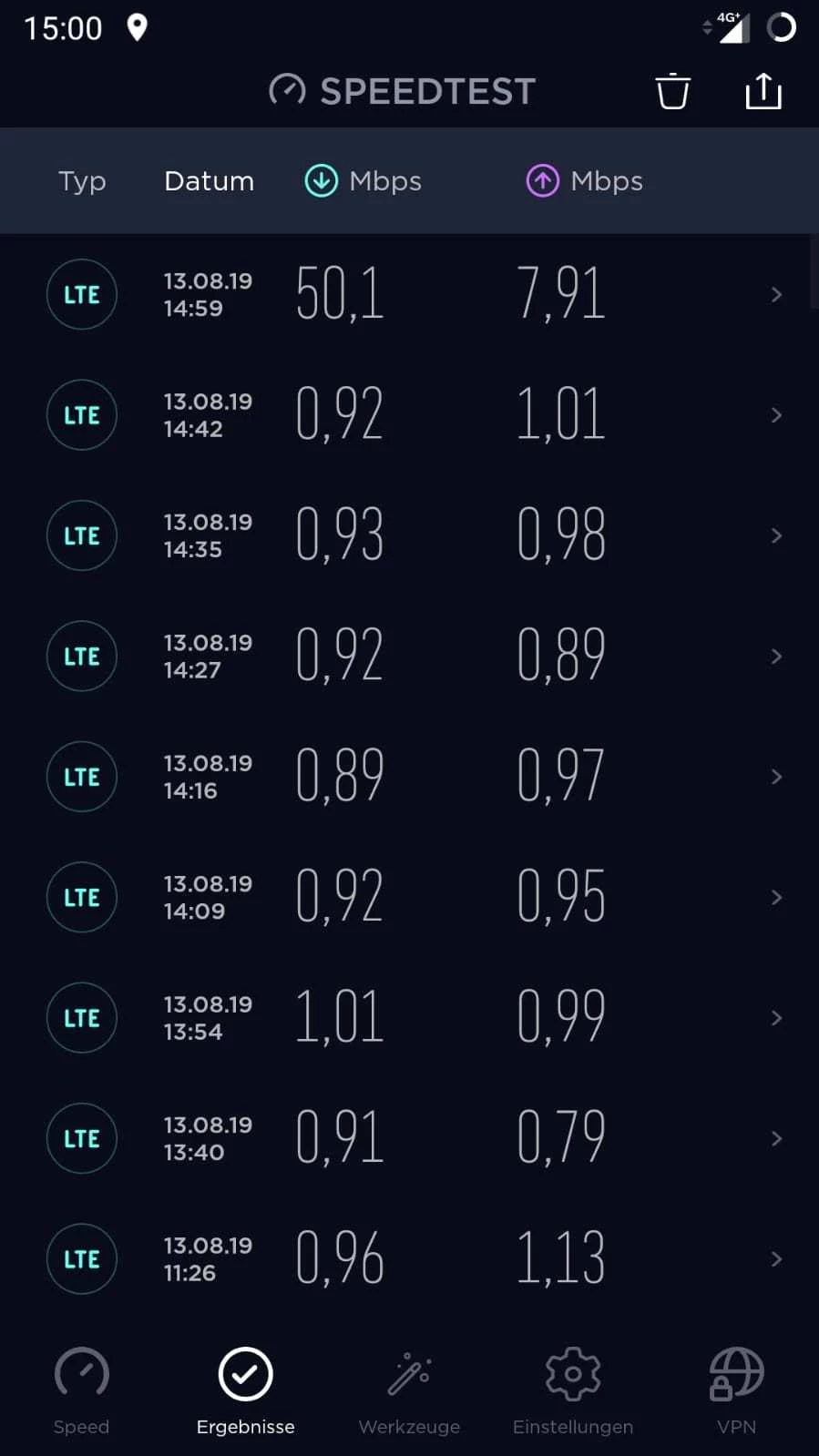Open the Einstellungen tab
The height and width of the screenshot is (1456, 819).
click(572, 1389)
